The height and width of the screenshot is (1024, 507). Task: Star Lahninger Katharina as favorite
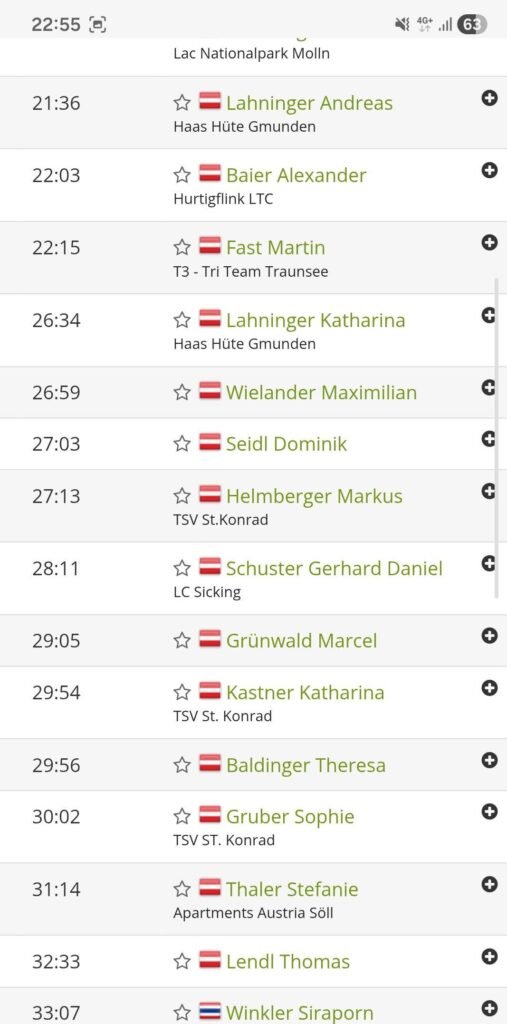click(182, 319)
